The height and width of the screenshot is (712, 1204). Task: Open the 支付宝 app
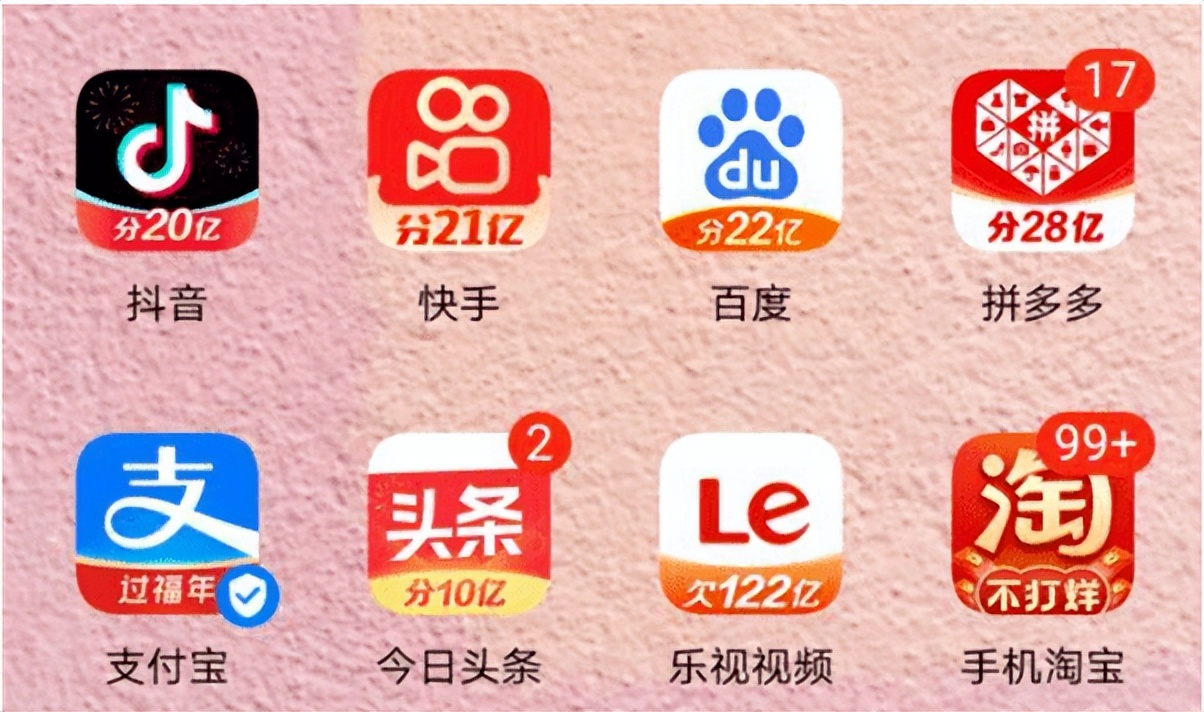(x=167, y=523)
